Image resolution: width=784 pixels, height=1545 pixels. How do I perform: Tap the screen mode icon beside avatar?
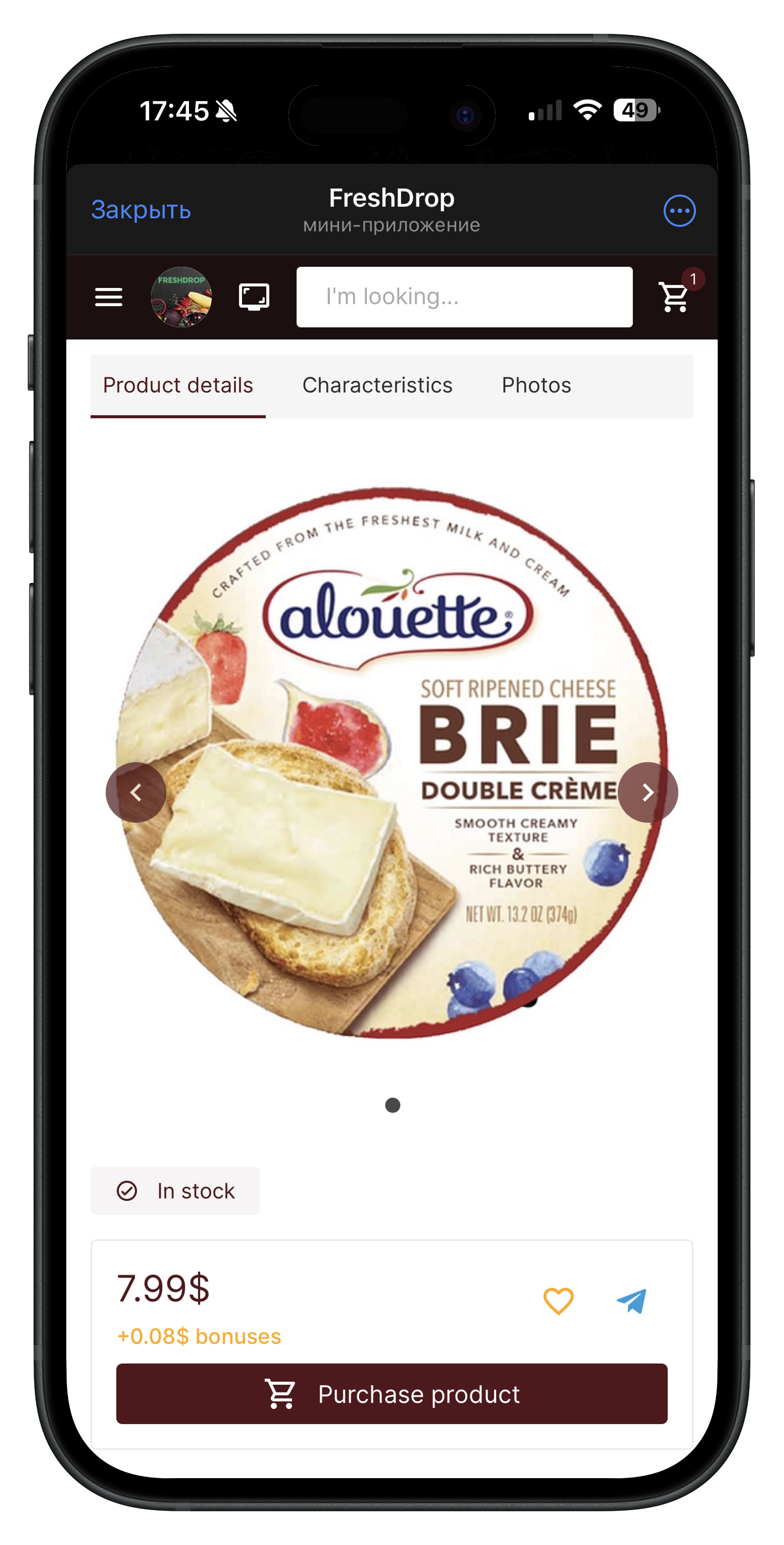click(254, 297)
